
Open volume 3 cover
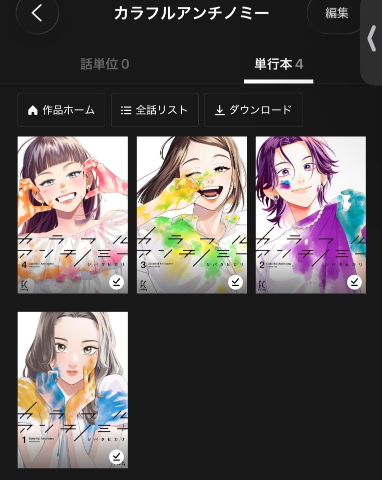pos(192,215)
